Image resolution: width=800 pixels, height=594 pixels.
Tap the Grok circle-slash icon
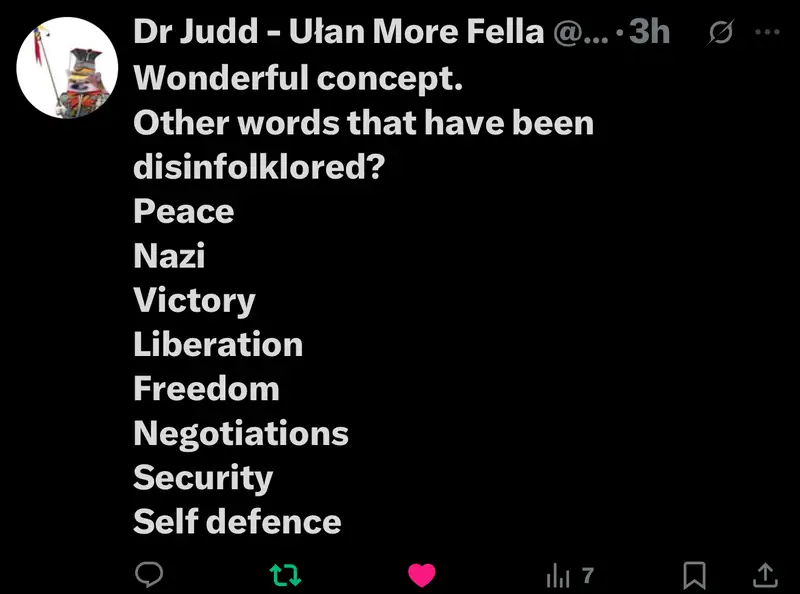tap(718, 33)
